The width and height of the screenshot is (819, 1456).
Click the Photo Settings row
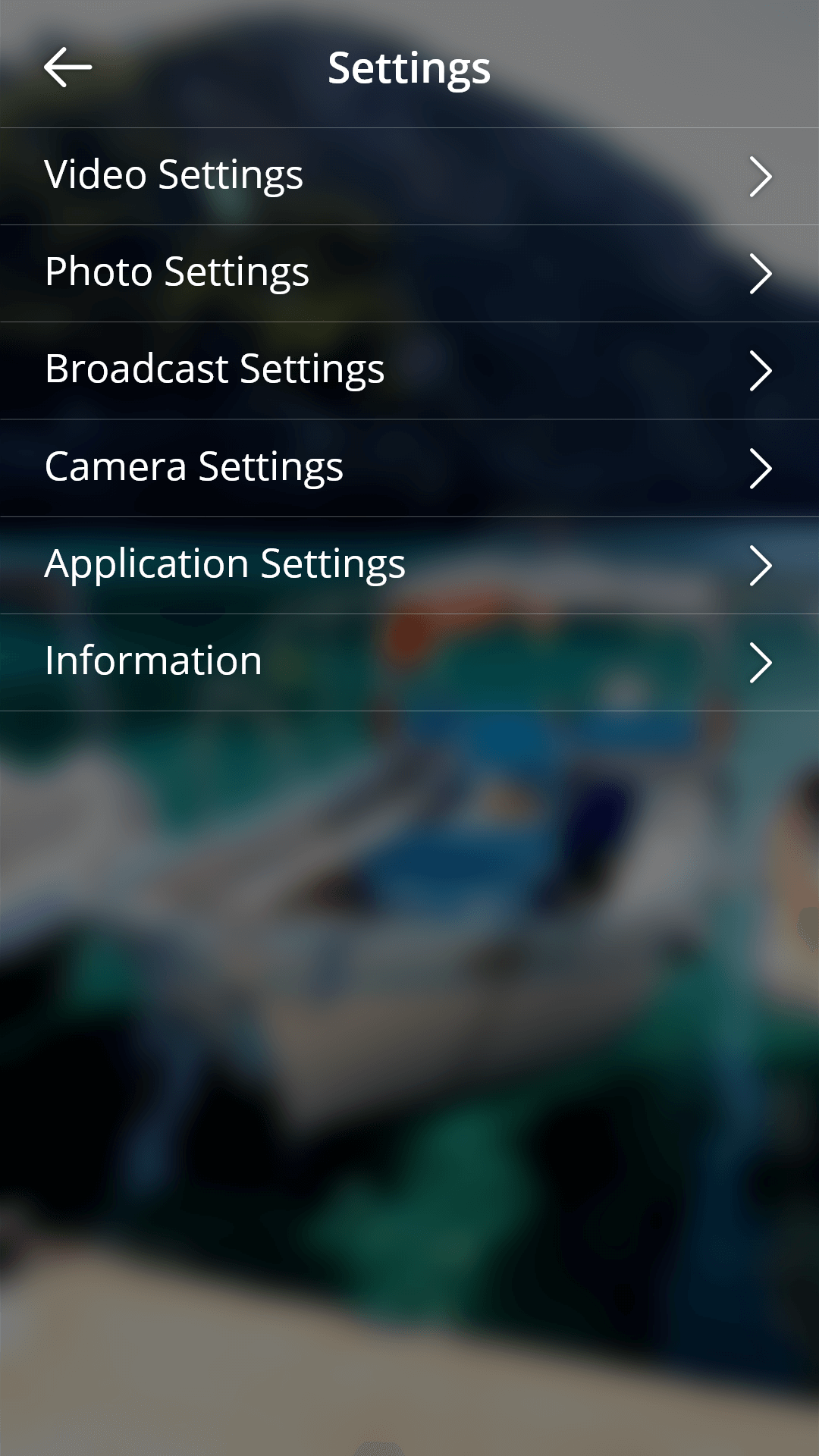(409, 271)
